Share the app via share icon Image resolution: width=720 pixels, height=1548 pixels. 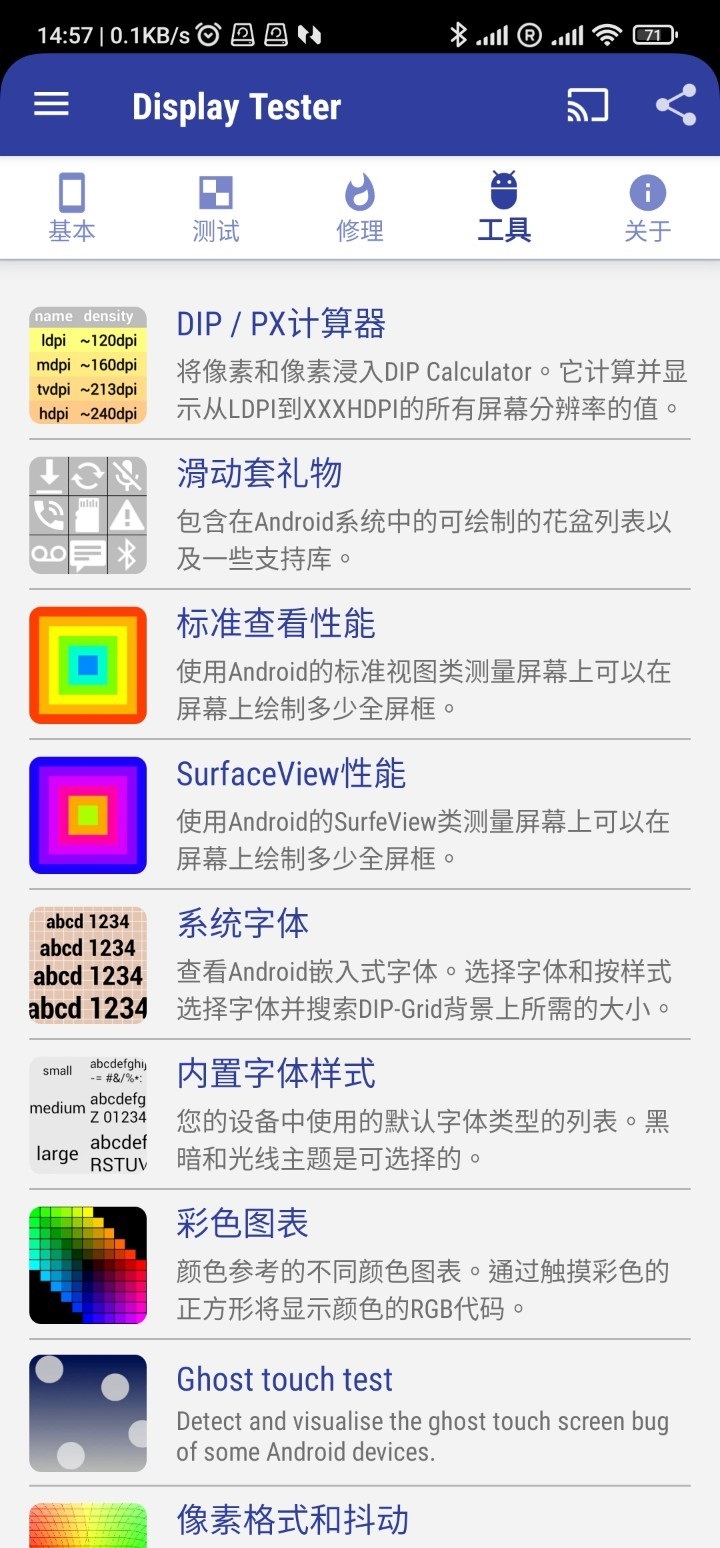click(676, 105)
